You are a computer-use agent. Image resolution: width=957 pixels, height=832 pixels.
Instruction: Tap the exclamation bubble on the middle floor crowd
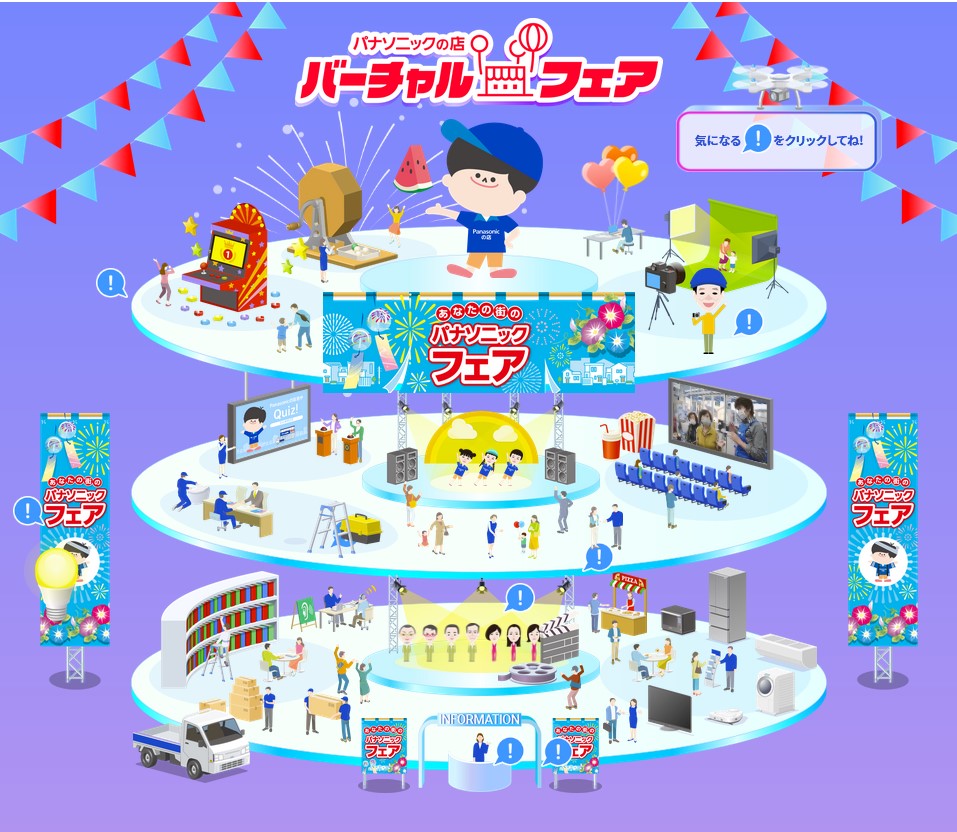598,557
